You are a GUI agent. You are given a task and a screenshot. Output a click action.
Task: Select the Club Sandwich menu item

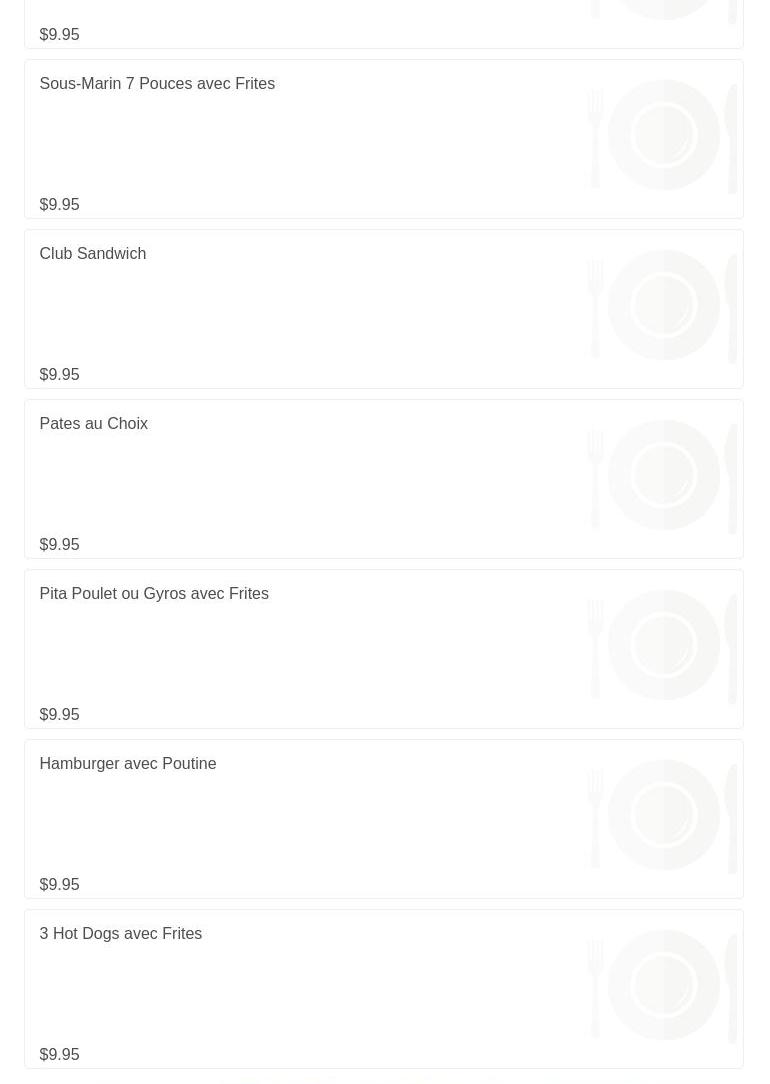[x=93, y=254]
